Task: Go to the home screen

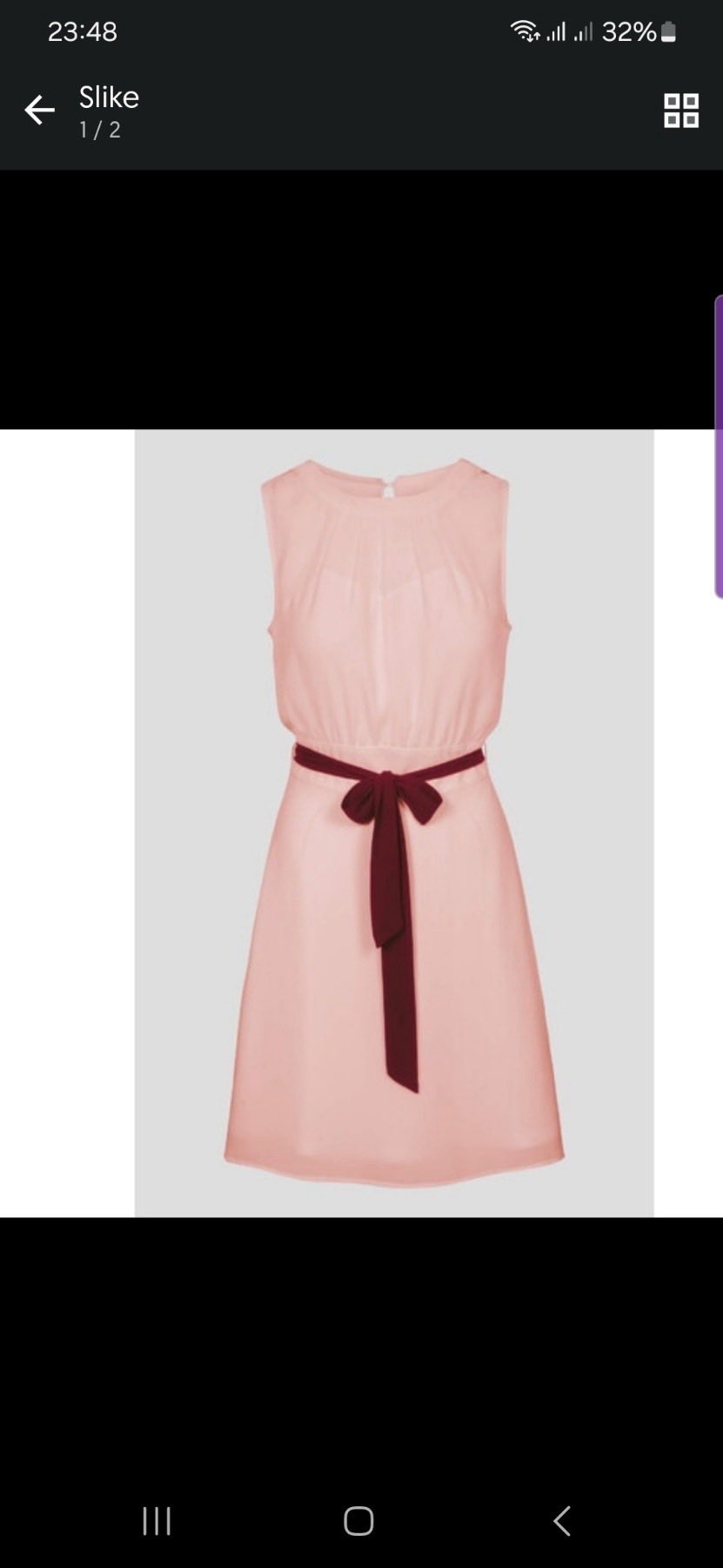Action: tap(358, 1521)
